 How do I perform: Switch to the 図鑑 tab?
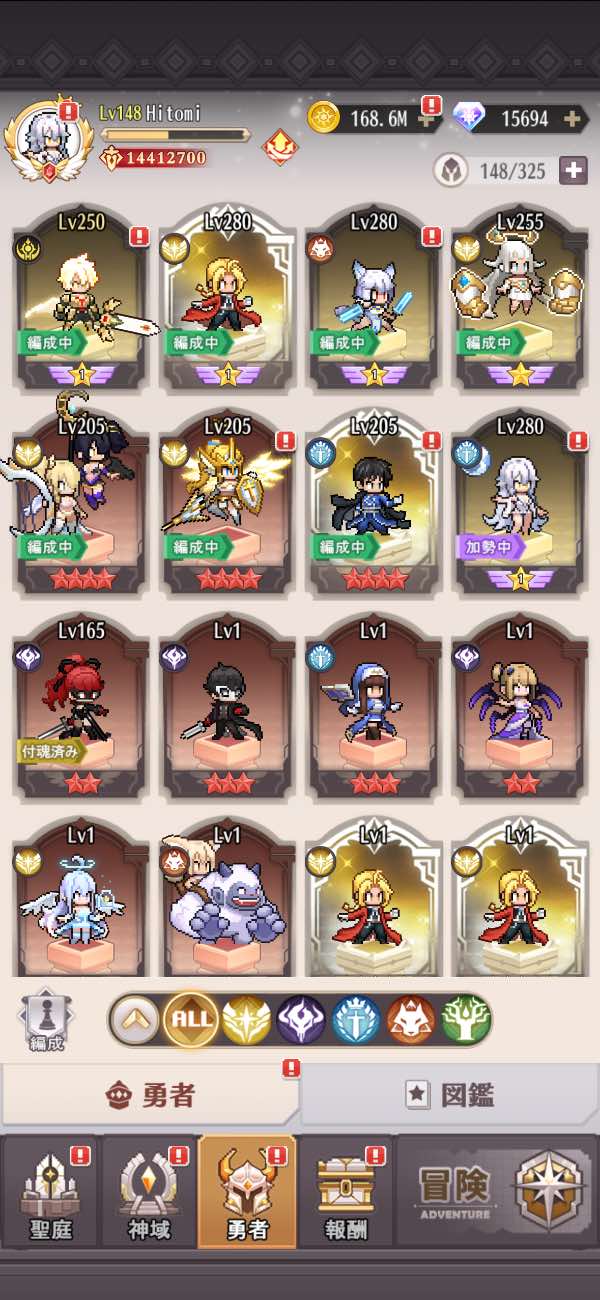(x=450, y=1095)
